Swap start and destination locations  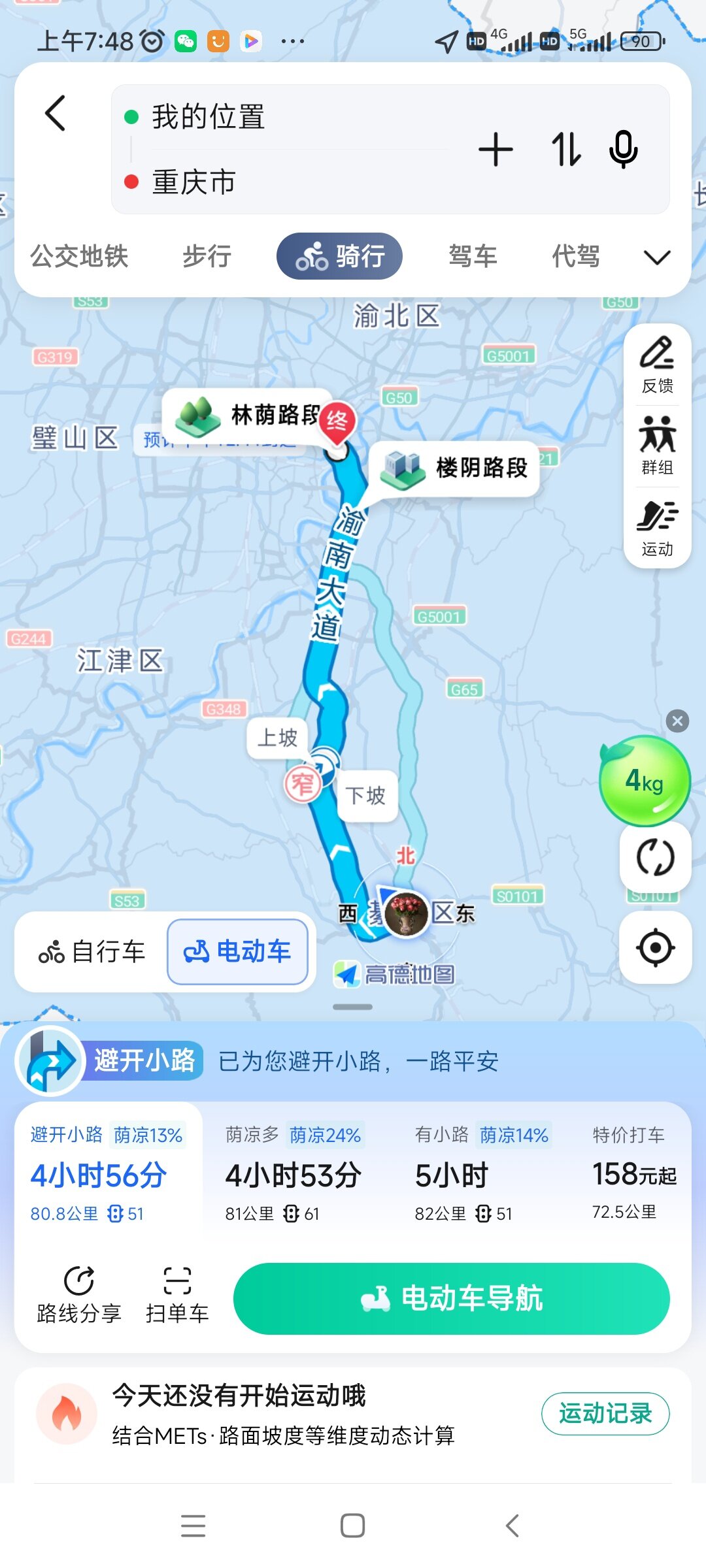tap(565, 150)
